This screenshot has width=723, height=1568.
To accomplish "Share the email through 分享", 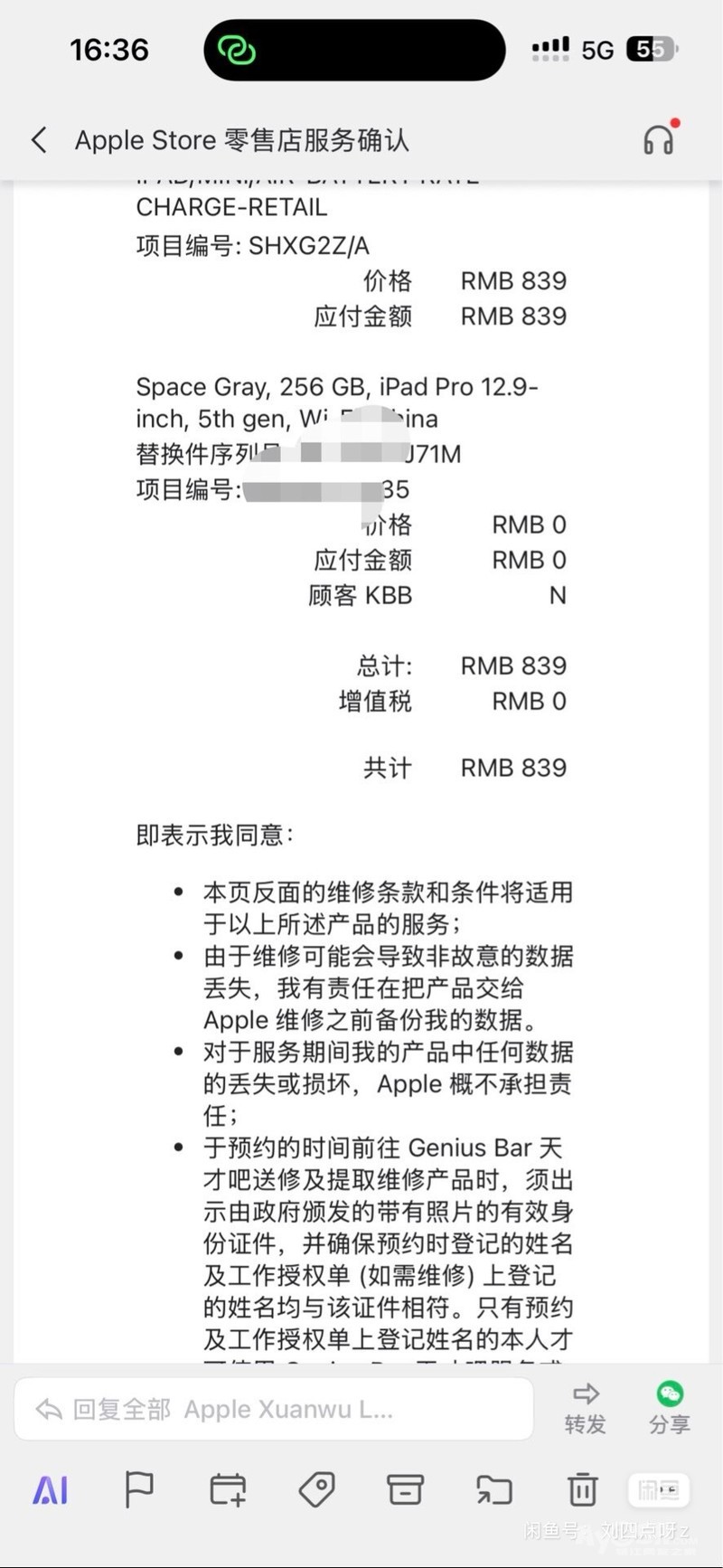I will pyautogui.click(x=669, y=1408).
